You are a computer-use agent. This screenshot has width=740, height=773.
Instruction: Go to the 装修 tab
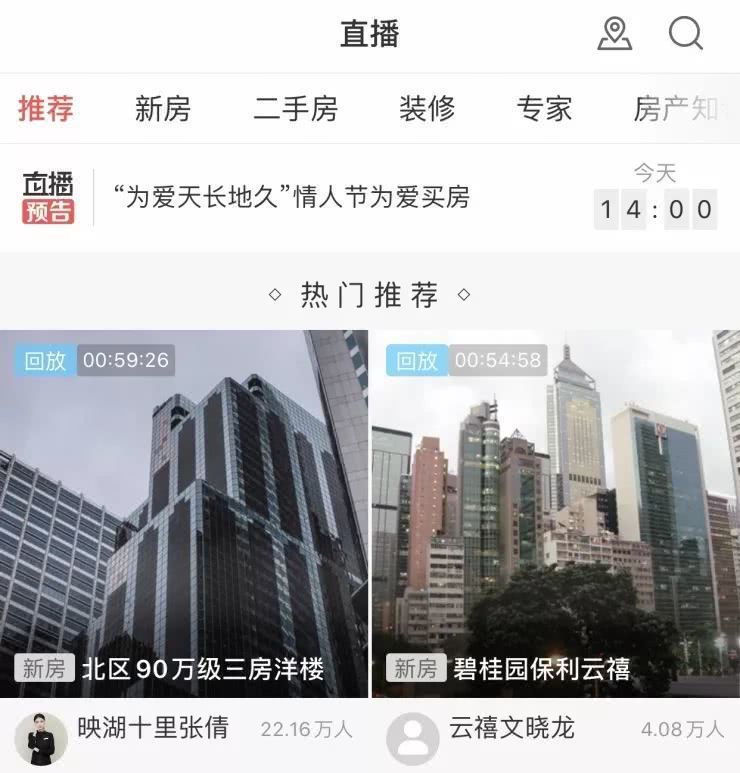pyautogui.click(x=427, y=108)
